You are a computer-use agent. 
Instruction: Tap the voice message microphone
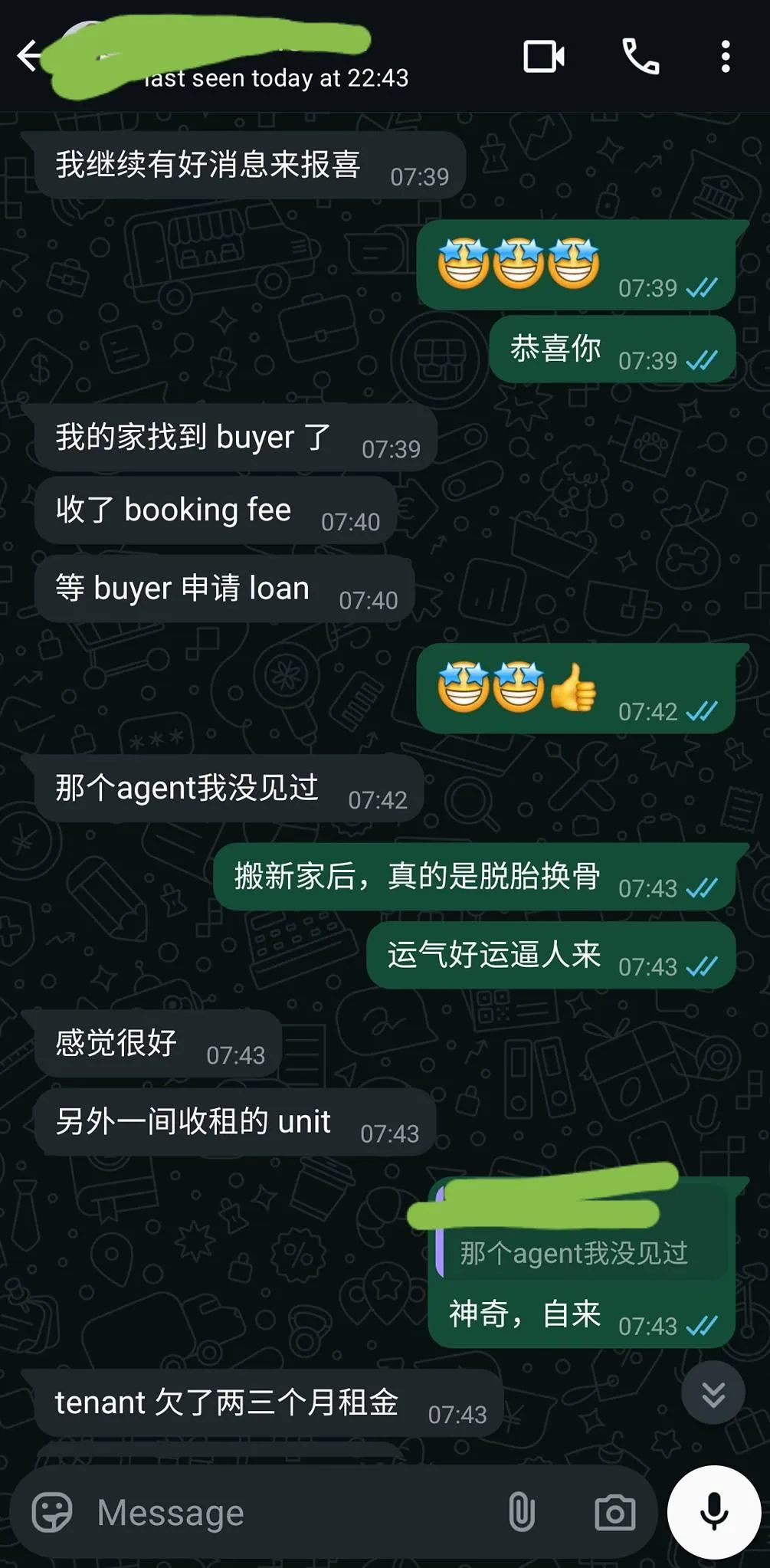click(x=714, y=1512)
